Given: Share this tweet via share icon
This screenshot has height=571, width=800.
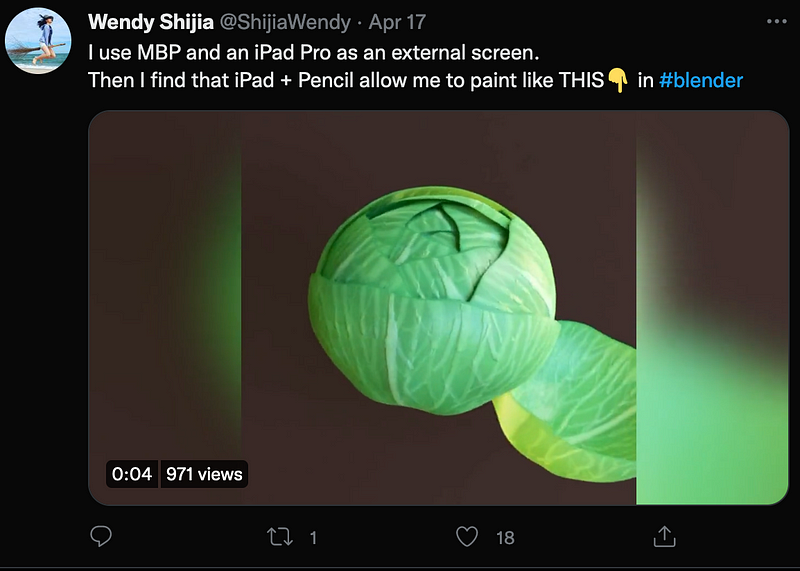Looking at the screenshot, I should coord(664,537).
